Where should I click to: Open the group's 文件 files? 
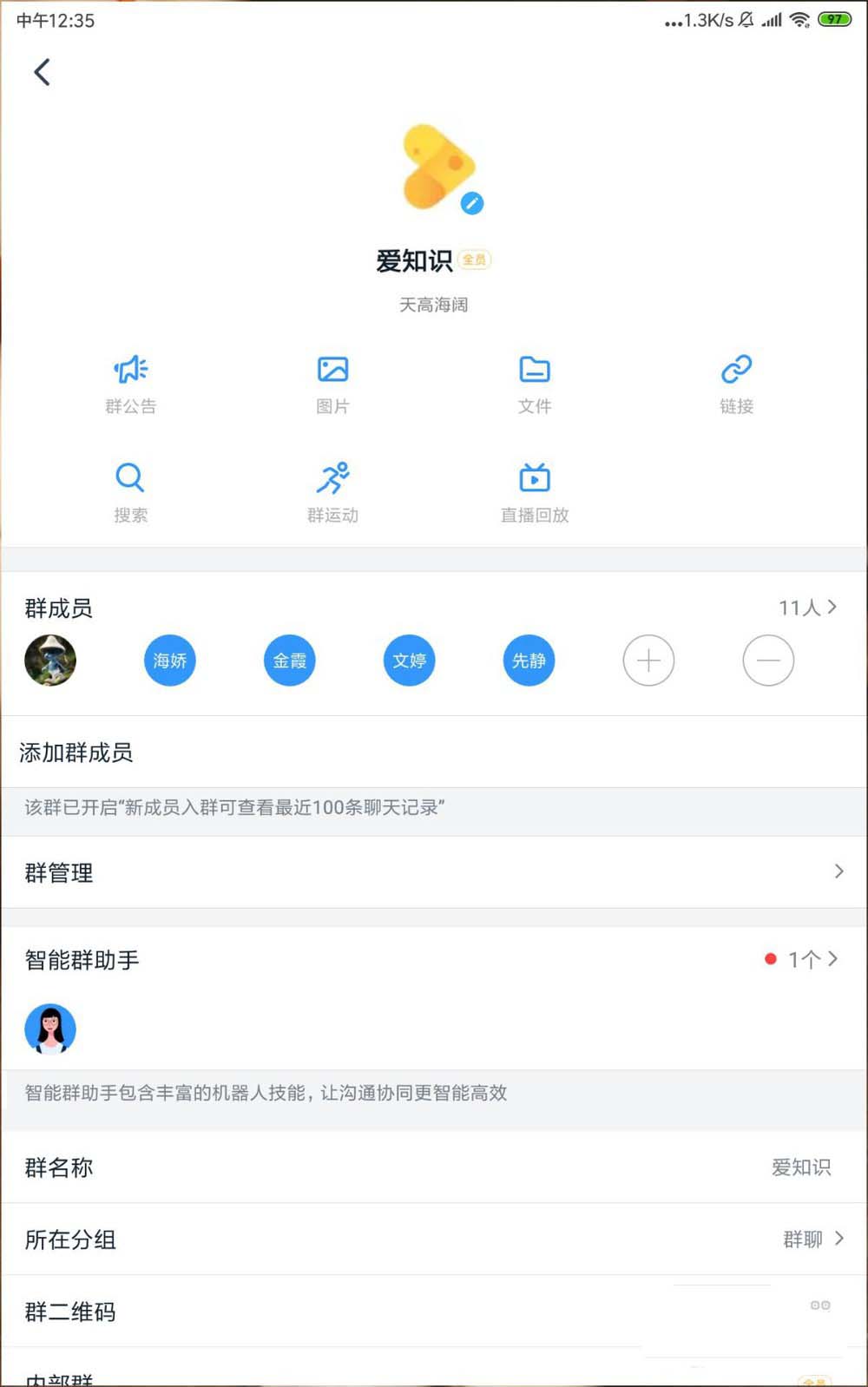[x=535, y=383]
